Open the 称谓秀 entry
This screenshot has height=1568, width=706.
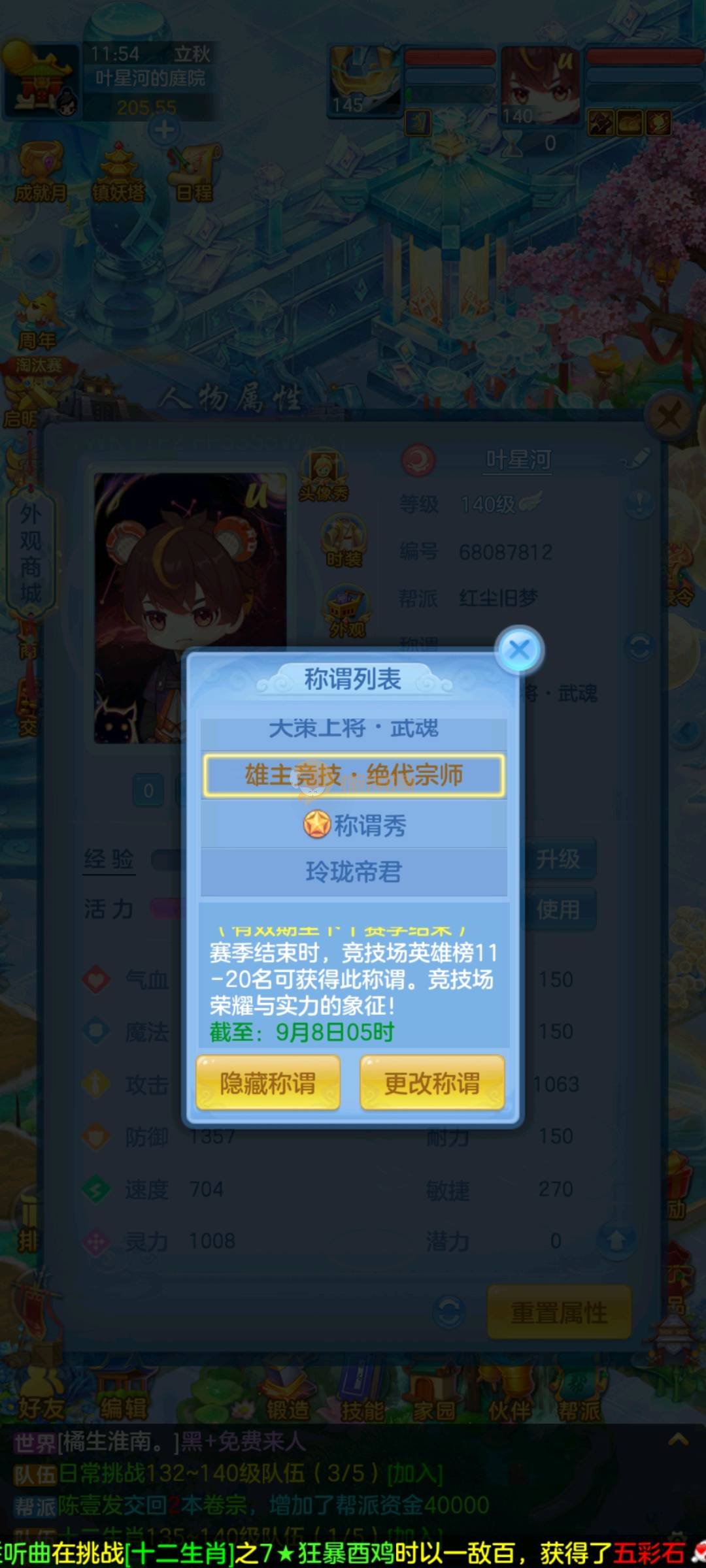pos(353,825)
